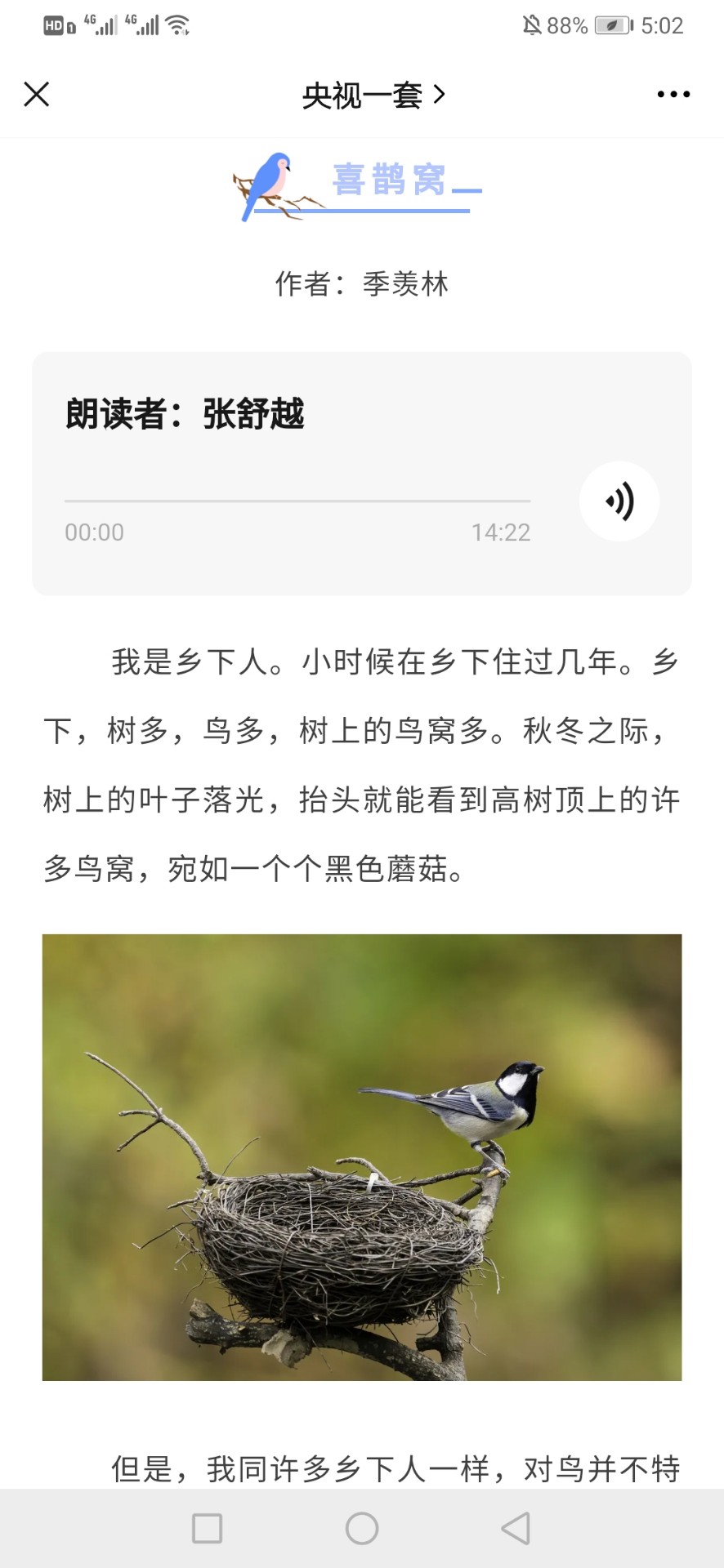Seek along the audio progress bar

pyautogui.click(x=297, y=501)
